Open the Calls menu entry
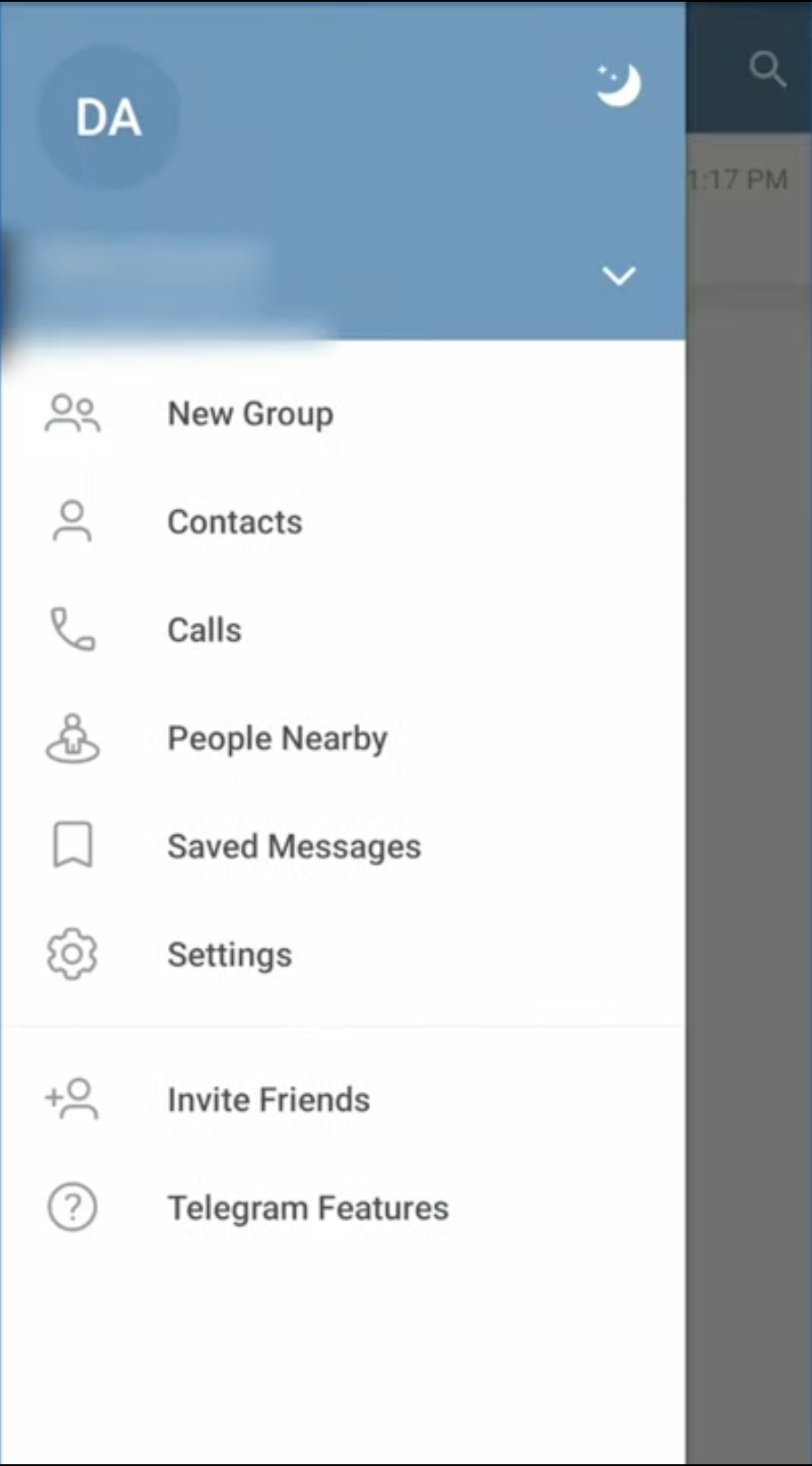 point(204,629)
